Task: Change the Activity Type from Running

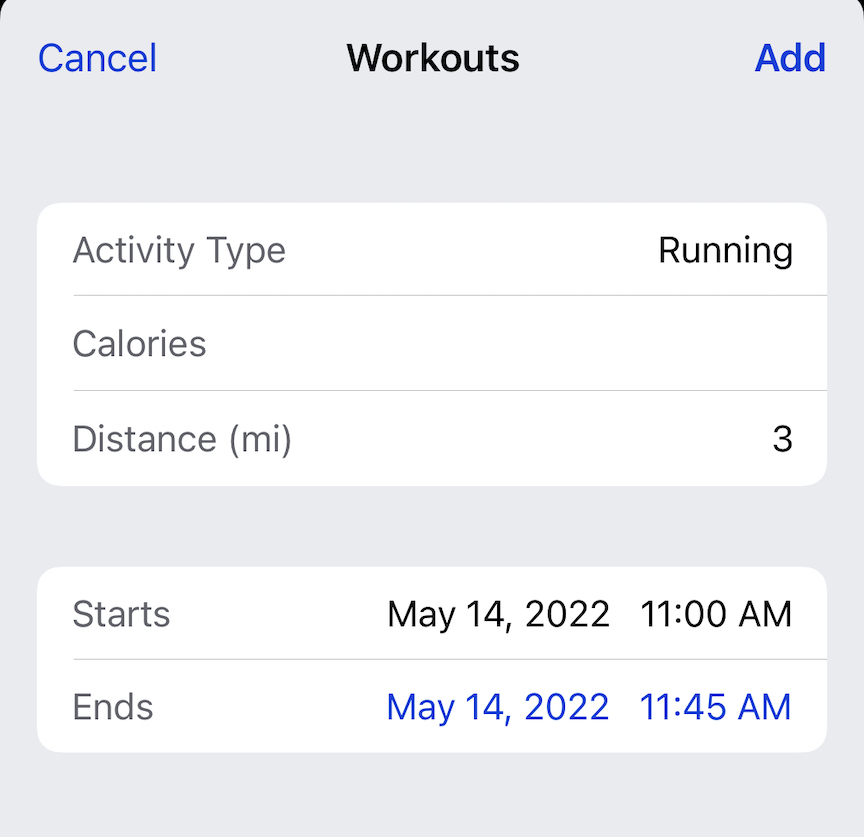Action: point(725,250)
